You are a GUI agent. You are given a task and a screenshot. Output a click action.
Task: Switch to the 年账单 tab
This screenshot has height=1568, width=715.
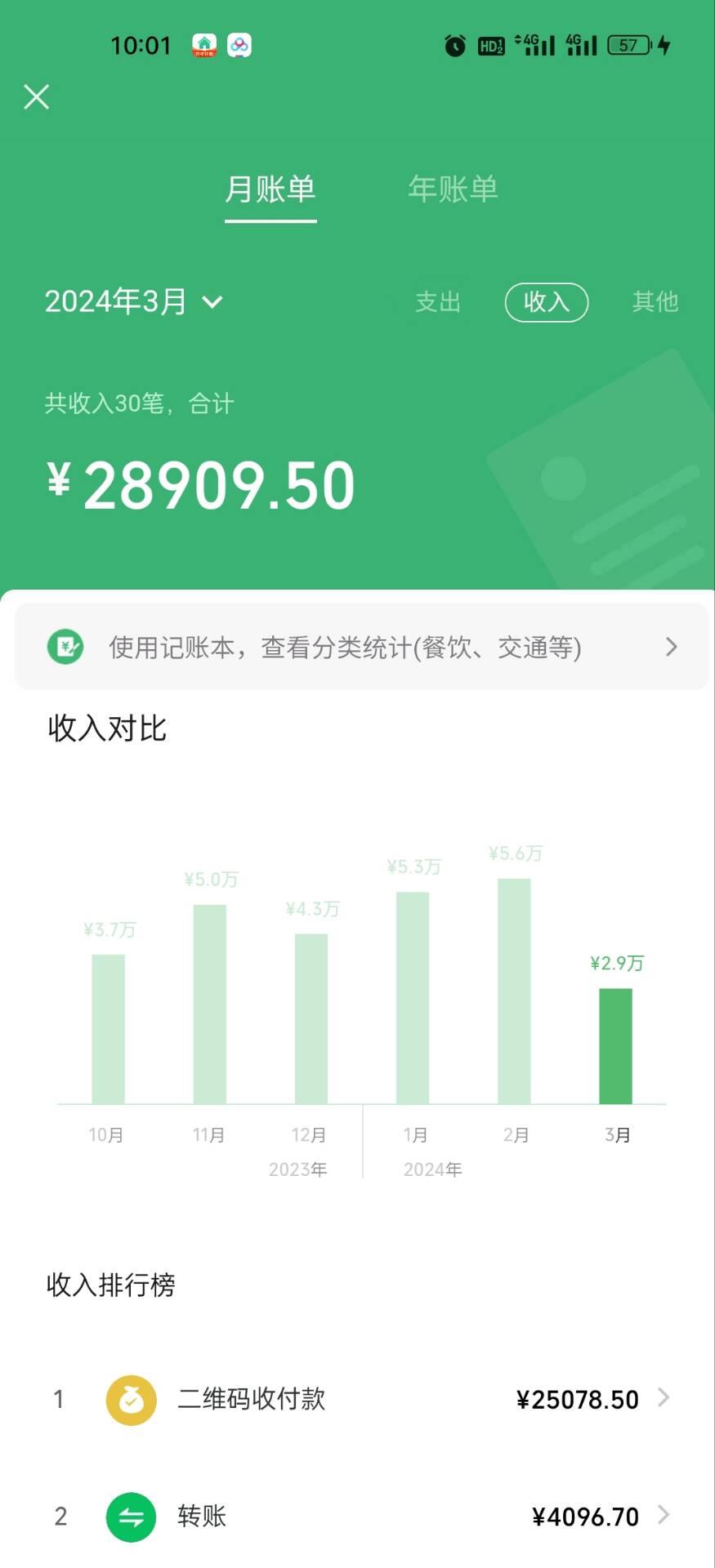(x=454, y=189)
